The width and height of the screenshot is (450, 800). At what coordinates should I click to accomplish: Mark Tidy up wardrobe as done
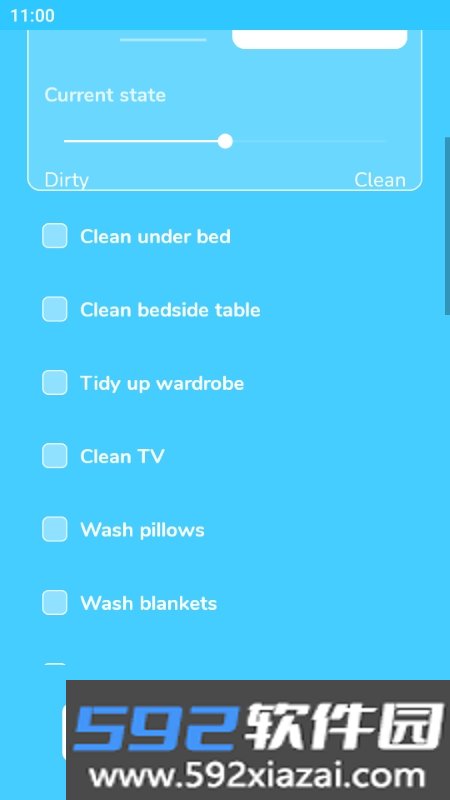[x=55, y=383]
